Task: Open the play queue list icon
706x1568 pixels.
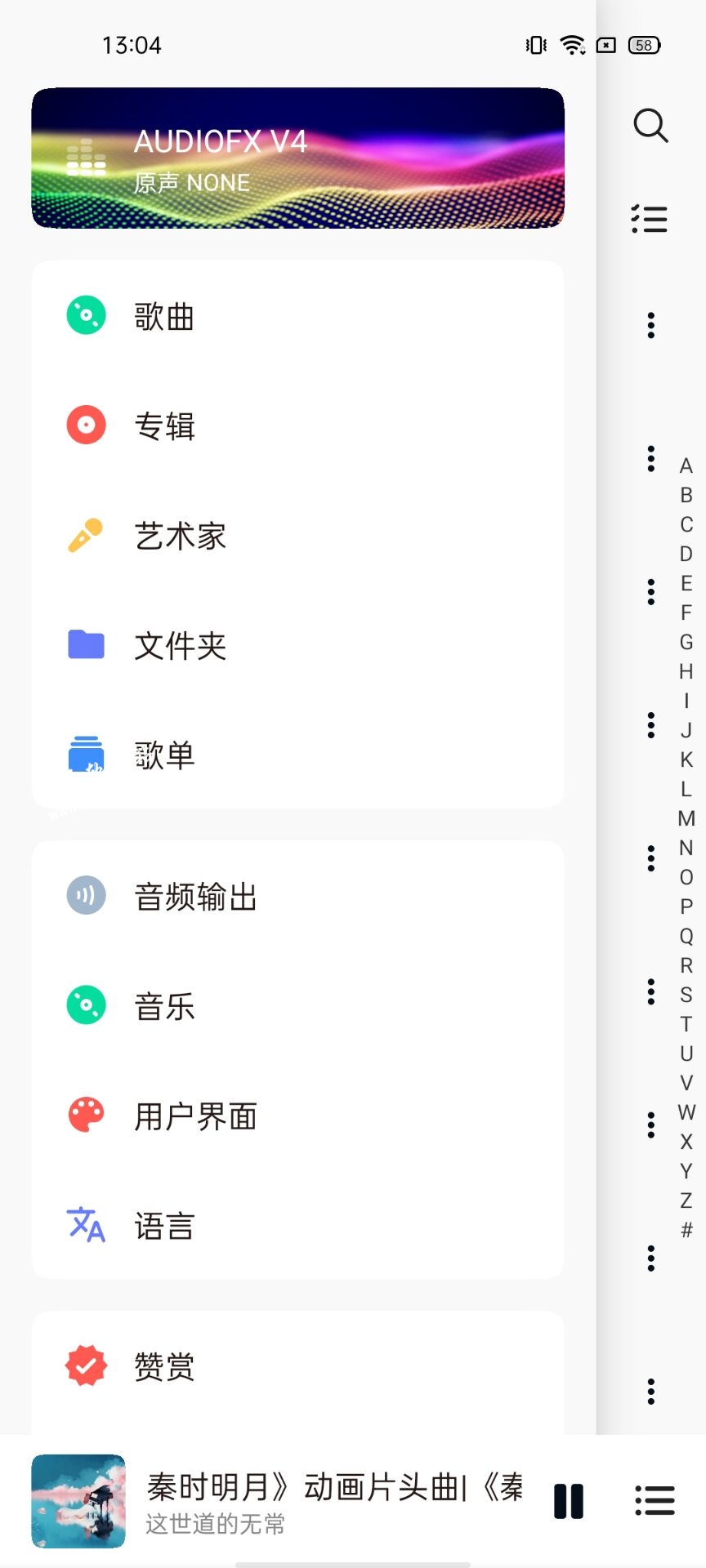Action: click(x=655, y=1501)
